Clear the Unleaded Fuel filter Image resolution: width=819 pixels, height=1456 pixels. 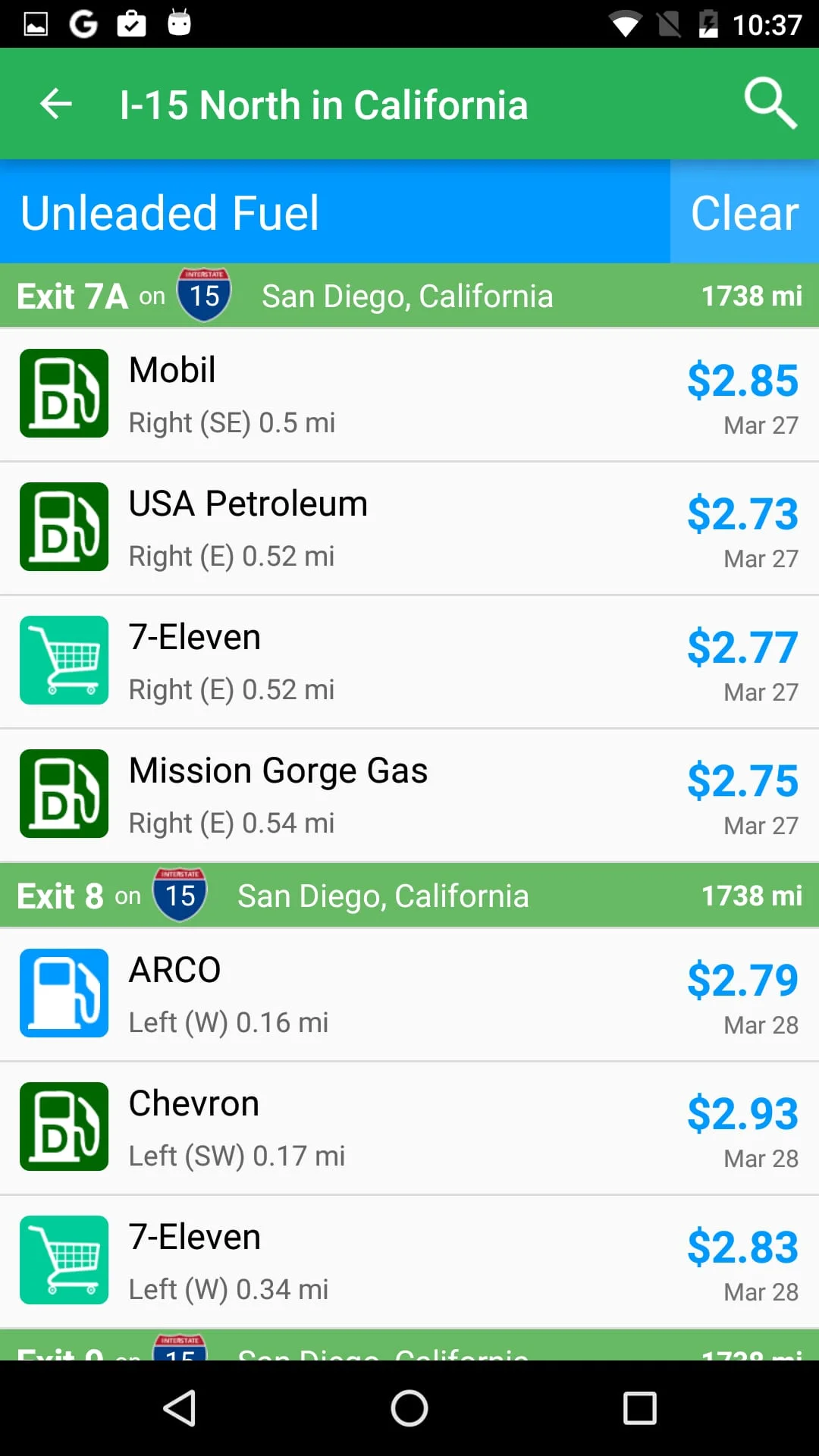pos(744,212)
